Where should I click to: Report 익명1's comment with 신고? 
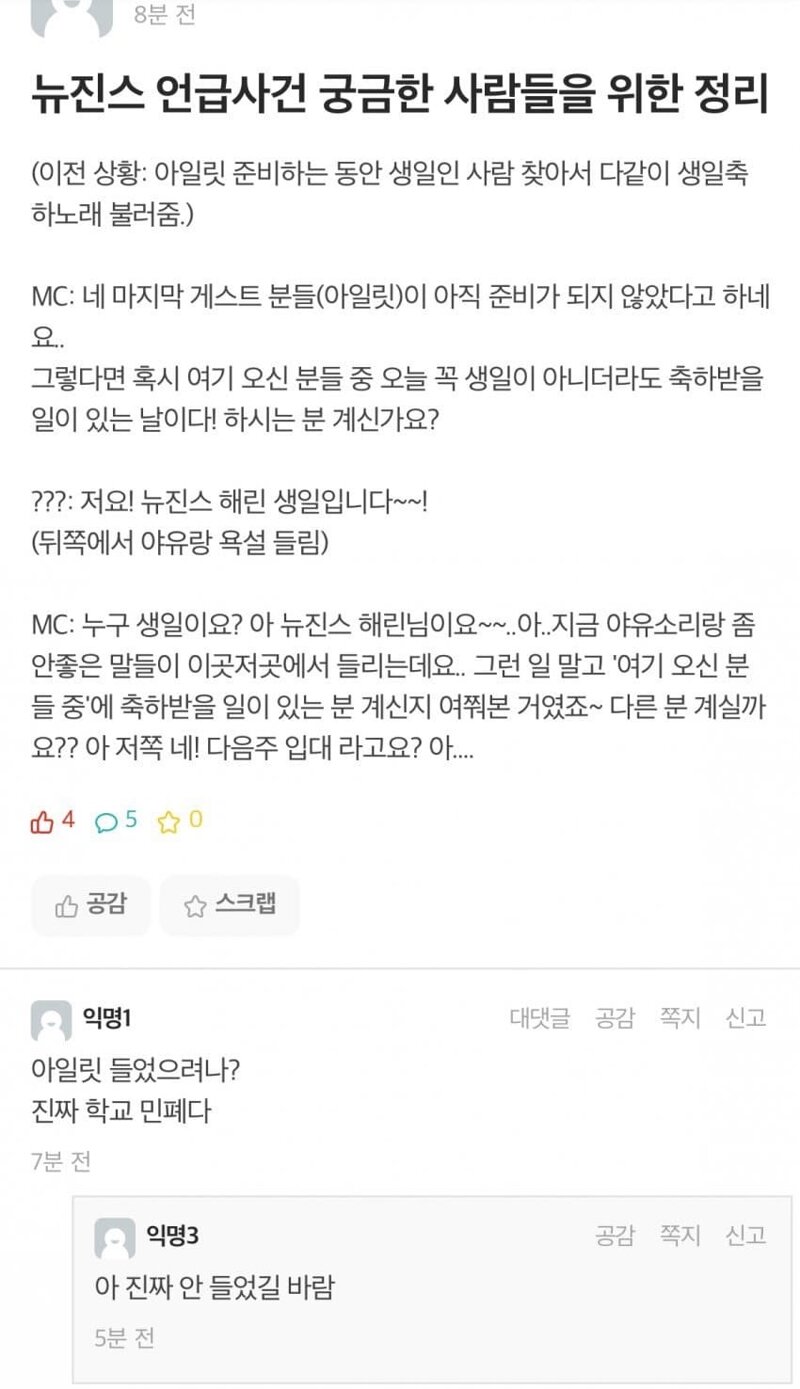coord(746,1018)
